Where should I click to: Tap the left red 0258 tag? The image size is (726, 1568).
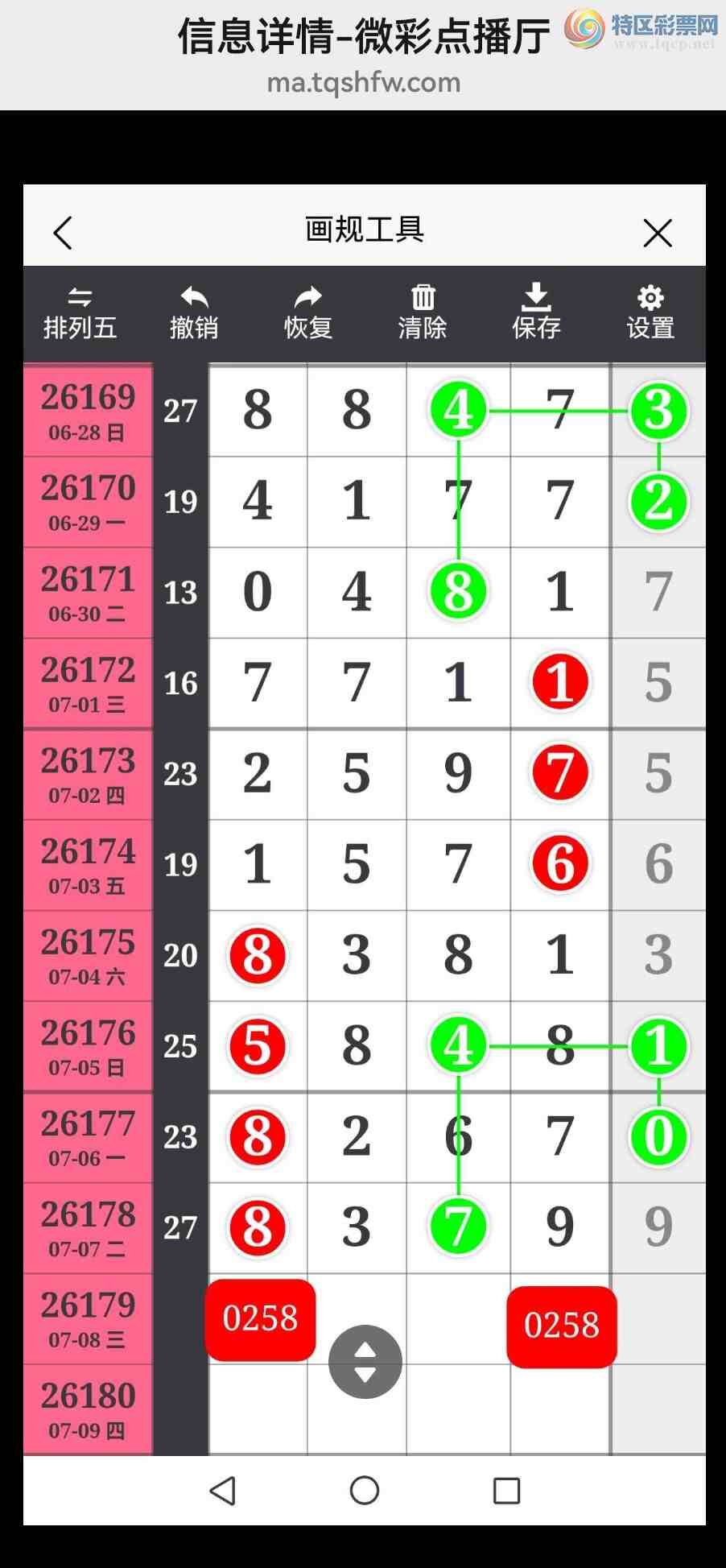[x=261, y=1319]
